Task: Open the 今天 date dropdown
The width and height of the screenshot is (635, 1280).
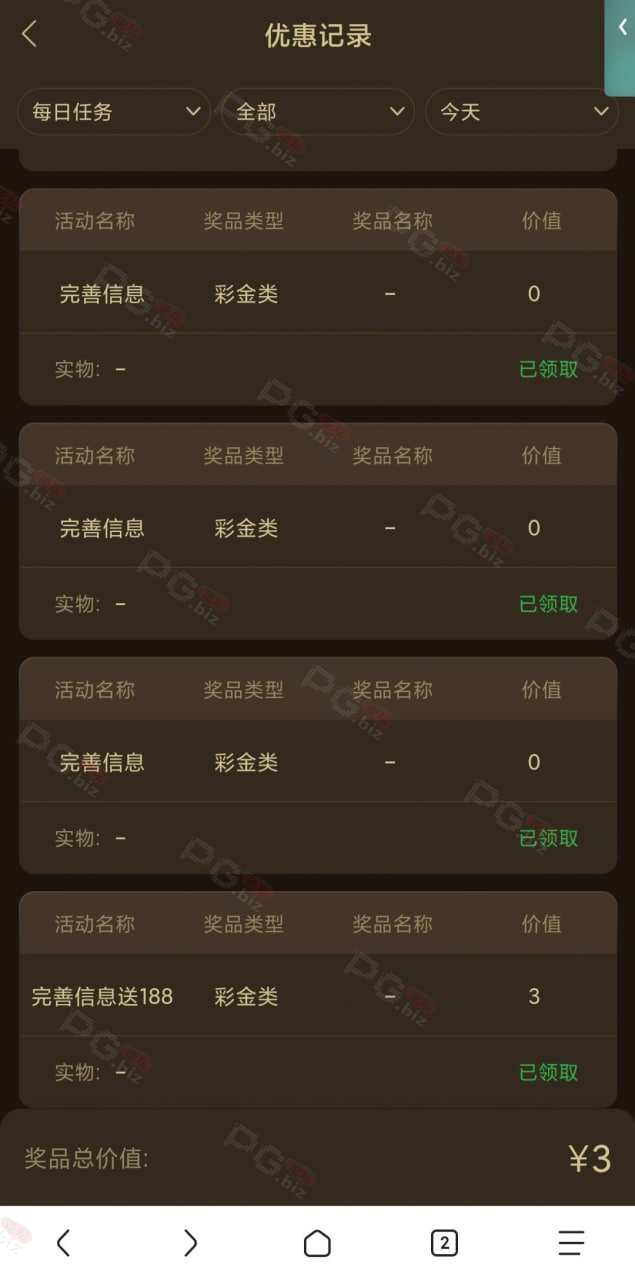Action: 522,112
